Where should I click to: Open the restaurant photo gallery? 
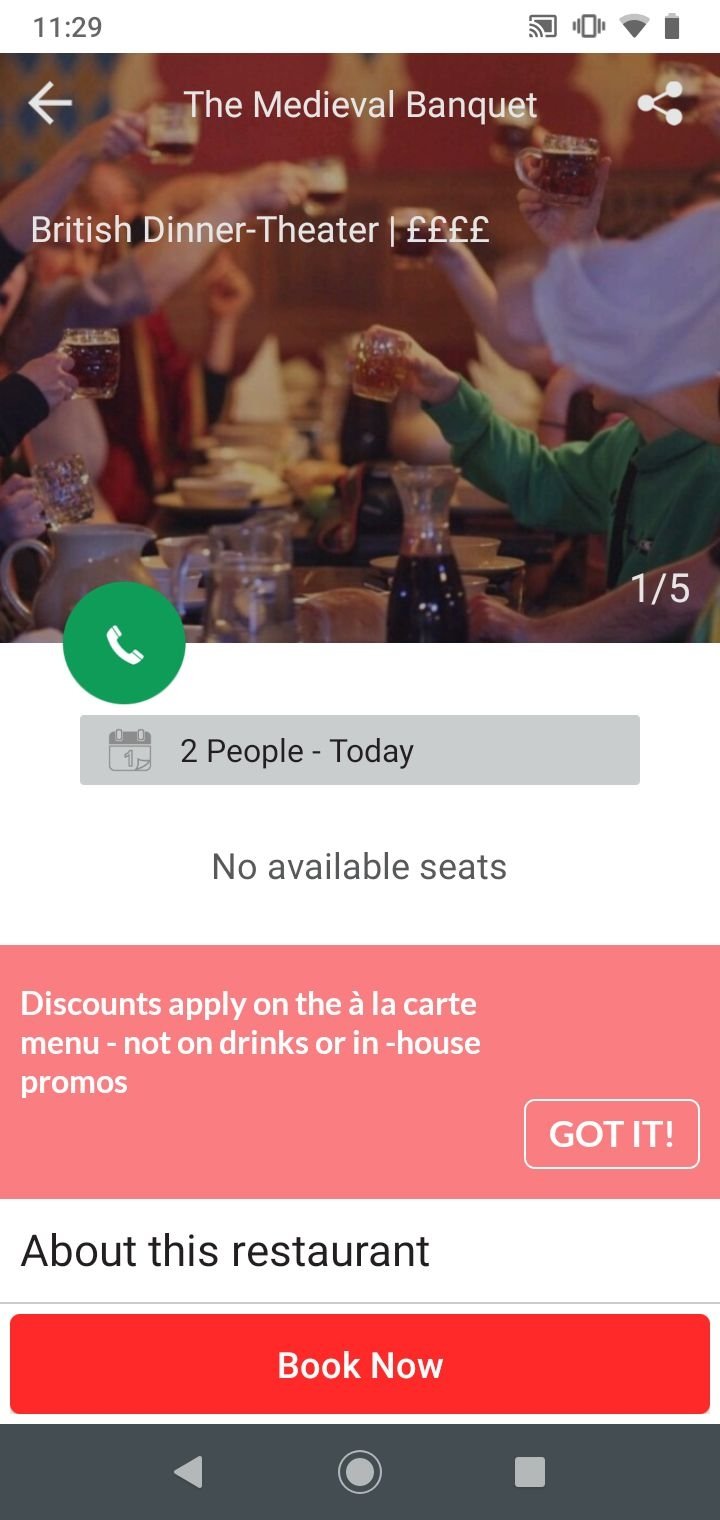[360, 400]
